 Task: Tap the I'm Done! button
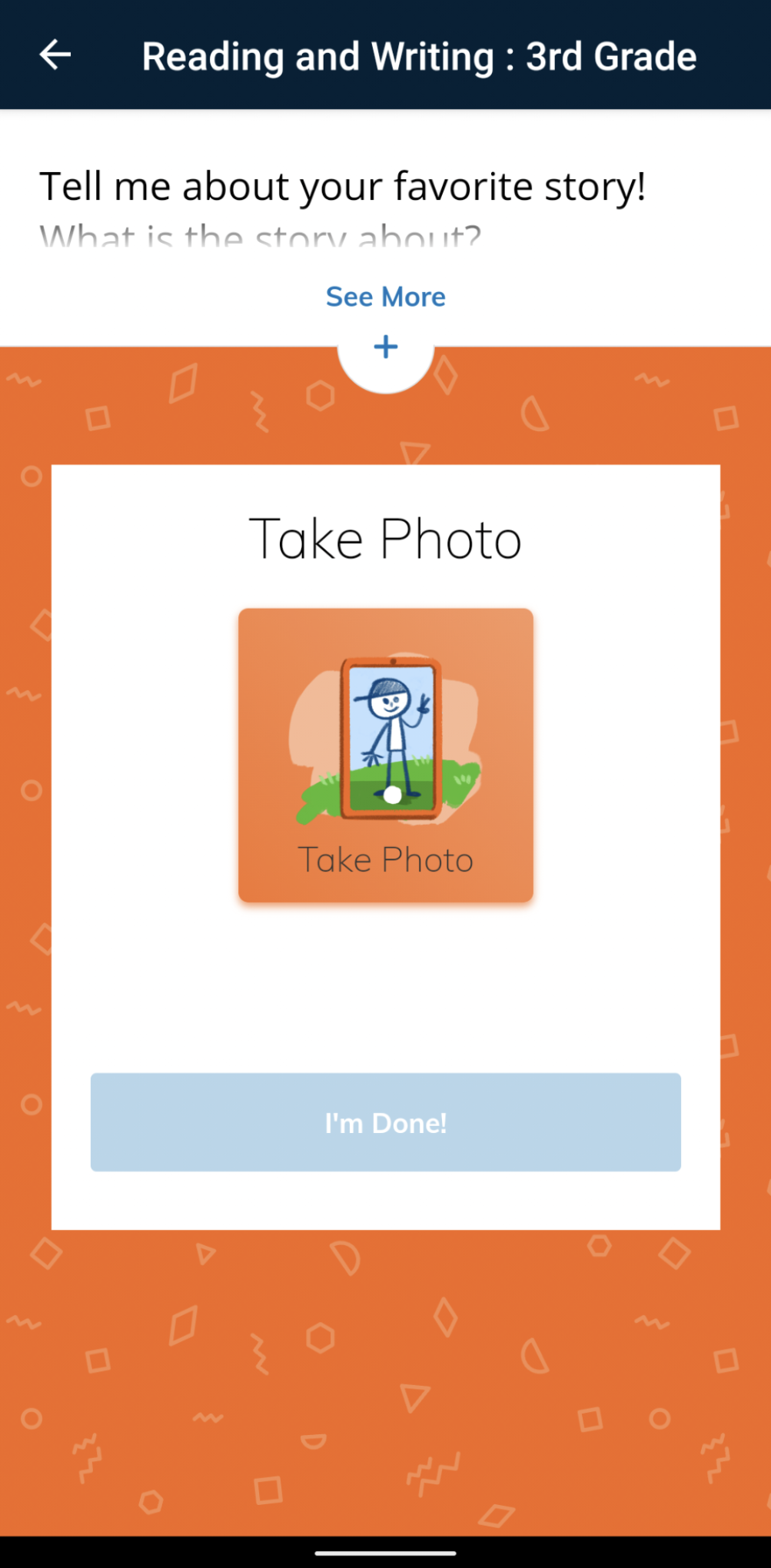[385, 1122]
